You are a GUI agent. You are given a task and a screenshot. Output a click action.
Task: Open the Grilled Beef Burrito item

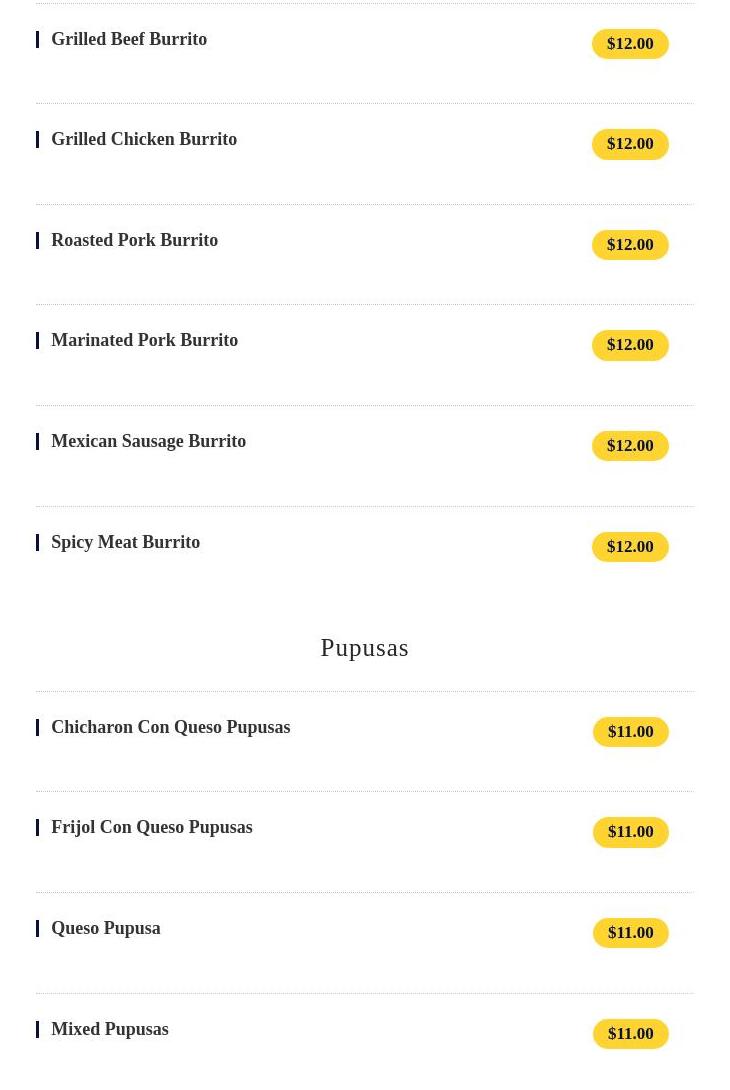(129, 40)
